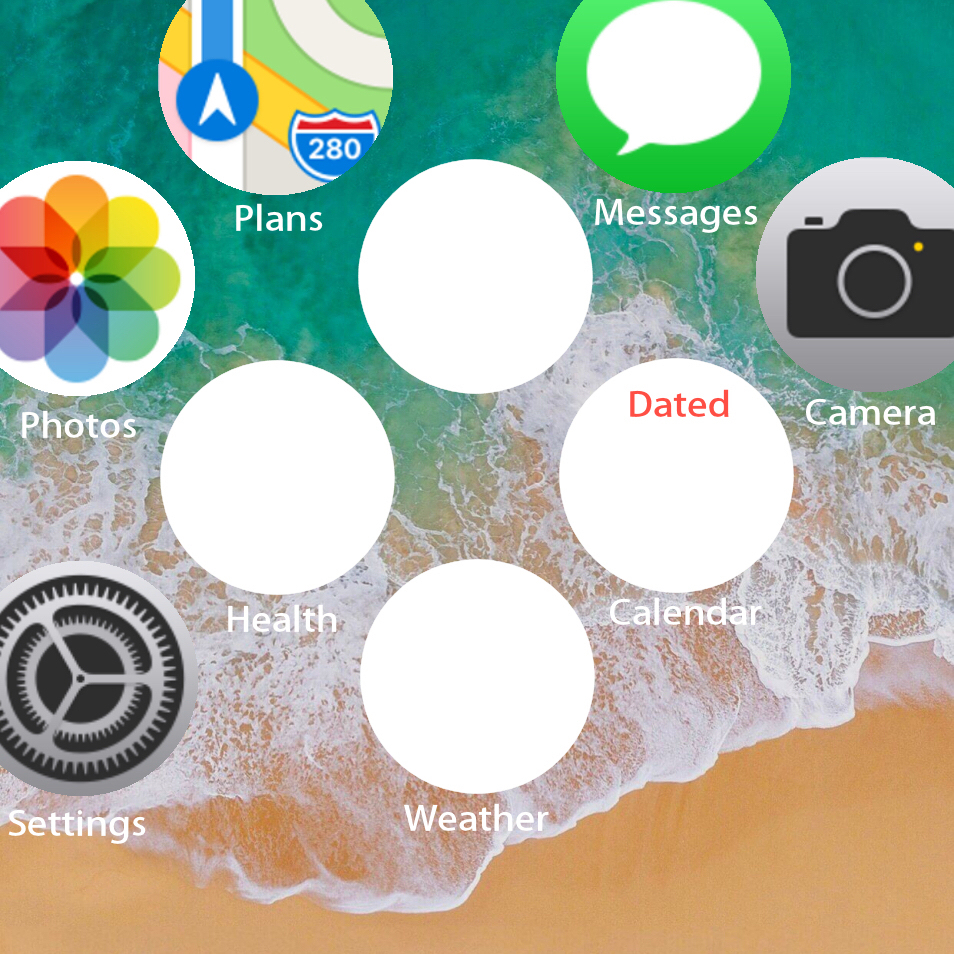Screen dimensions: 954x954
Task: Open the Weather app
Action: 477,676
